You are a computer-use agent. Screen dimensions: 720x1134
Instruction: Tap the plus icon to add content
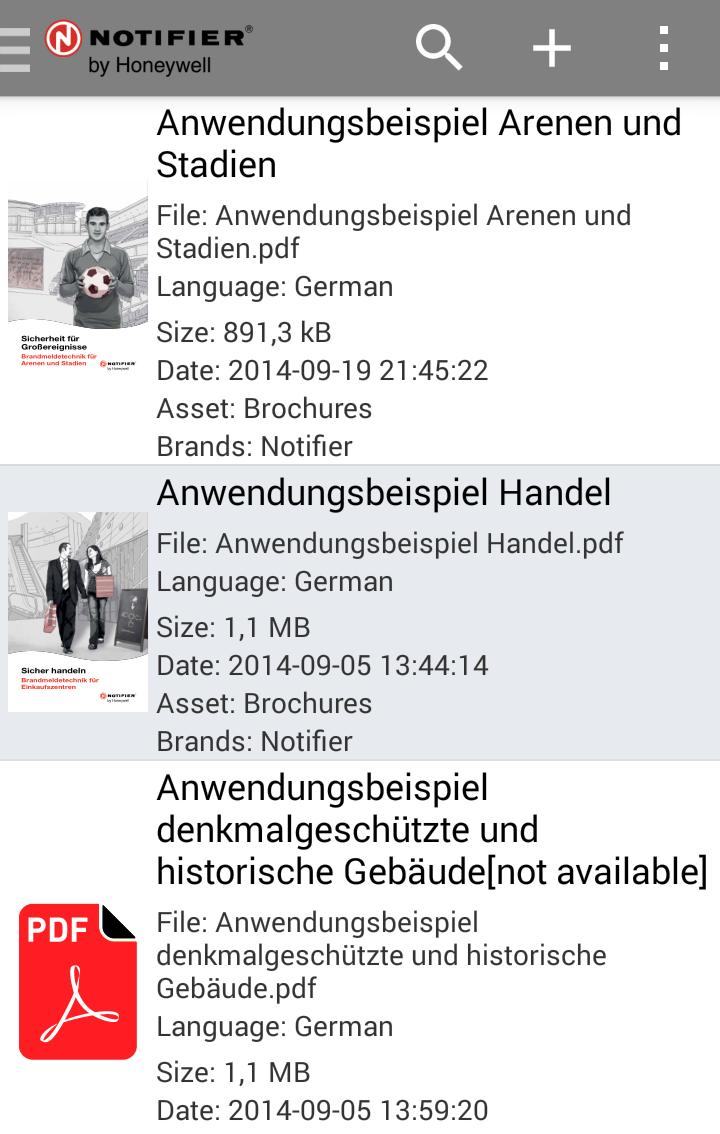pos(550,47)
